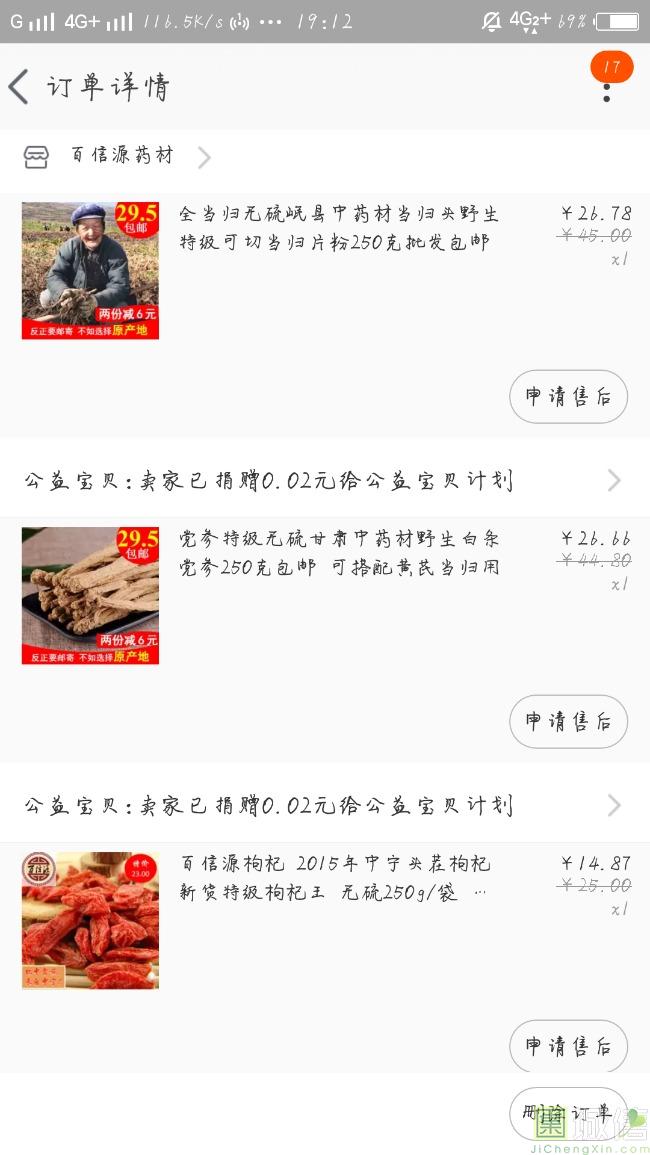Apply for after-sales on the 枸杞 item
Viewport: 650px width, 1155px height.
pos(568,1047)
